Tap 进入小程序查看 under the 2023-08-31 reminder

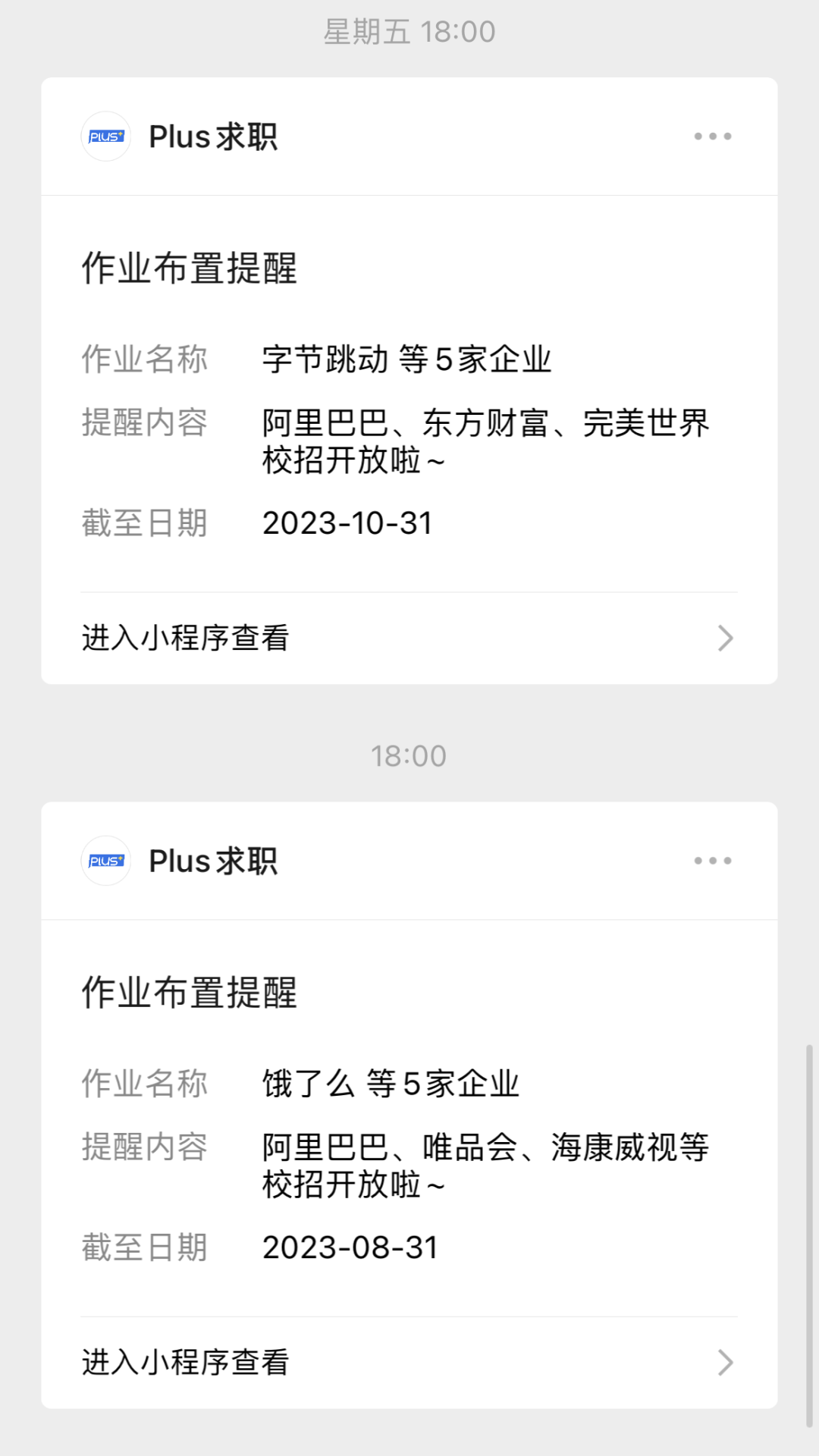click(x=409, y=1363)
